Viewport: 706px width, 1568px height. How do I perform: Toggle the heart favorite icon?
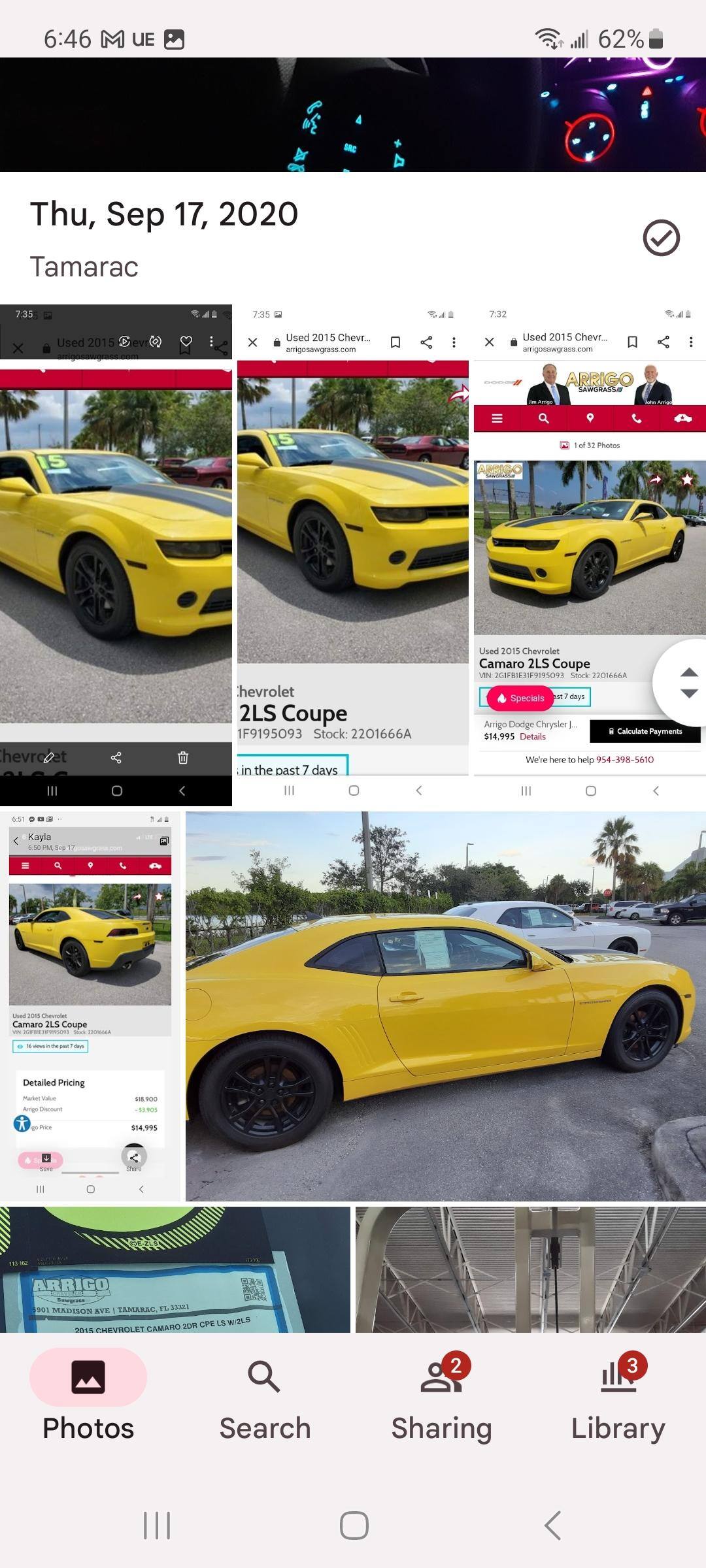click(x=186, y=342)
